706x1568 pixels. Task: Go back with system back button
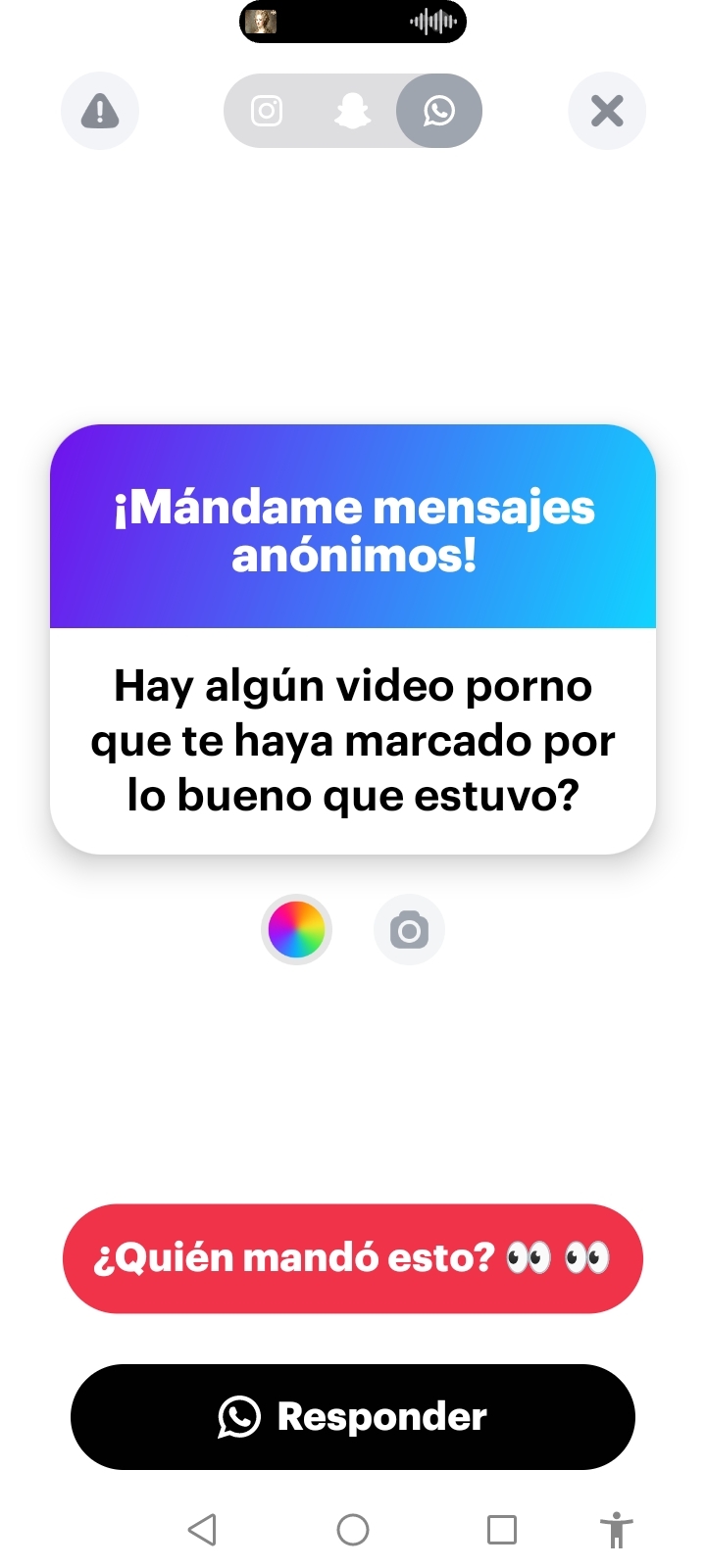point(202,1529)
